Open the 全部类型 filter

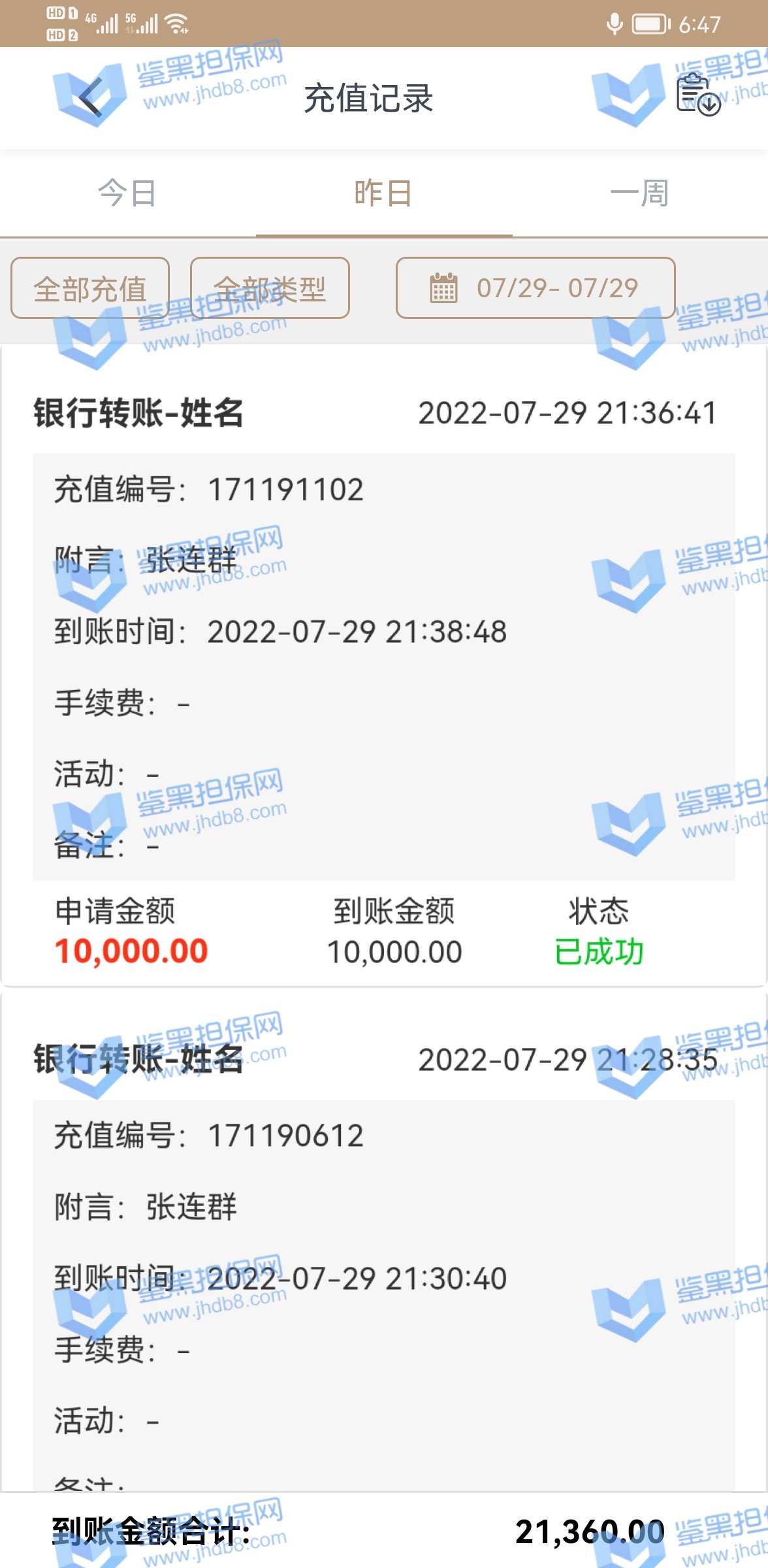[x=270, y=288]
